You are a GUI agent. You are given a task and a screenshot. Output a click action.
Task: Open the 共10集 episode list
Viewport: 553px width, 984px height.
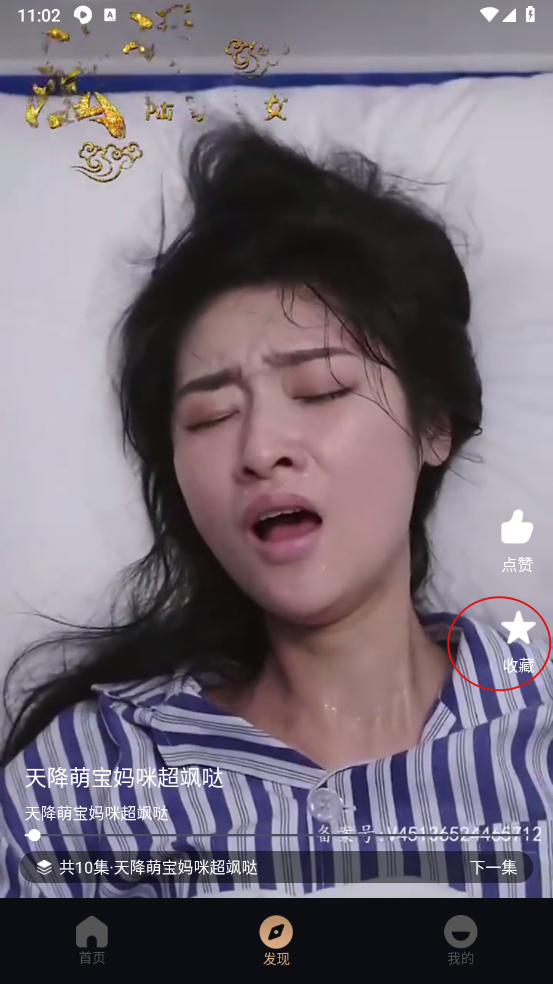[x=148, y=867]
